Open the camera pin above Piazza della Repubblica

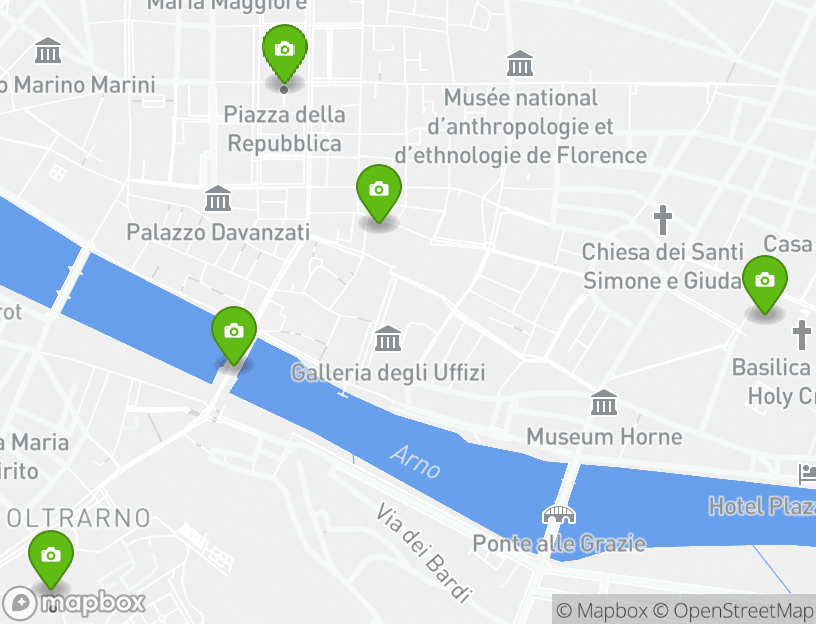point(284,51)
